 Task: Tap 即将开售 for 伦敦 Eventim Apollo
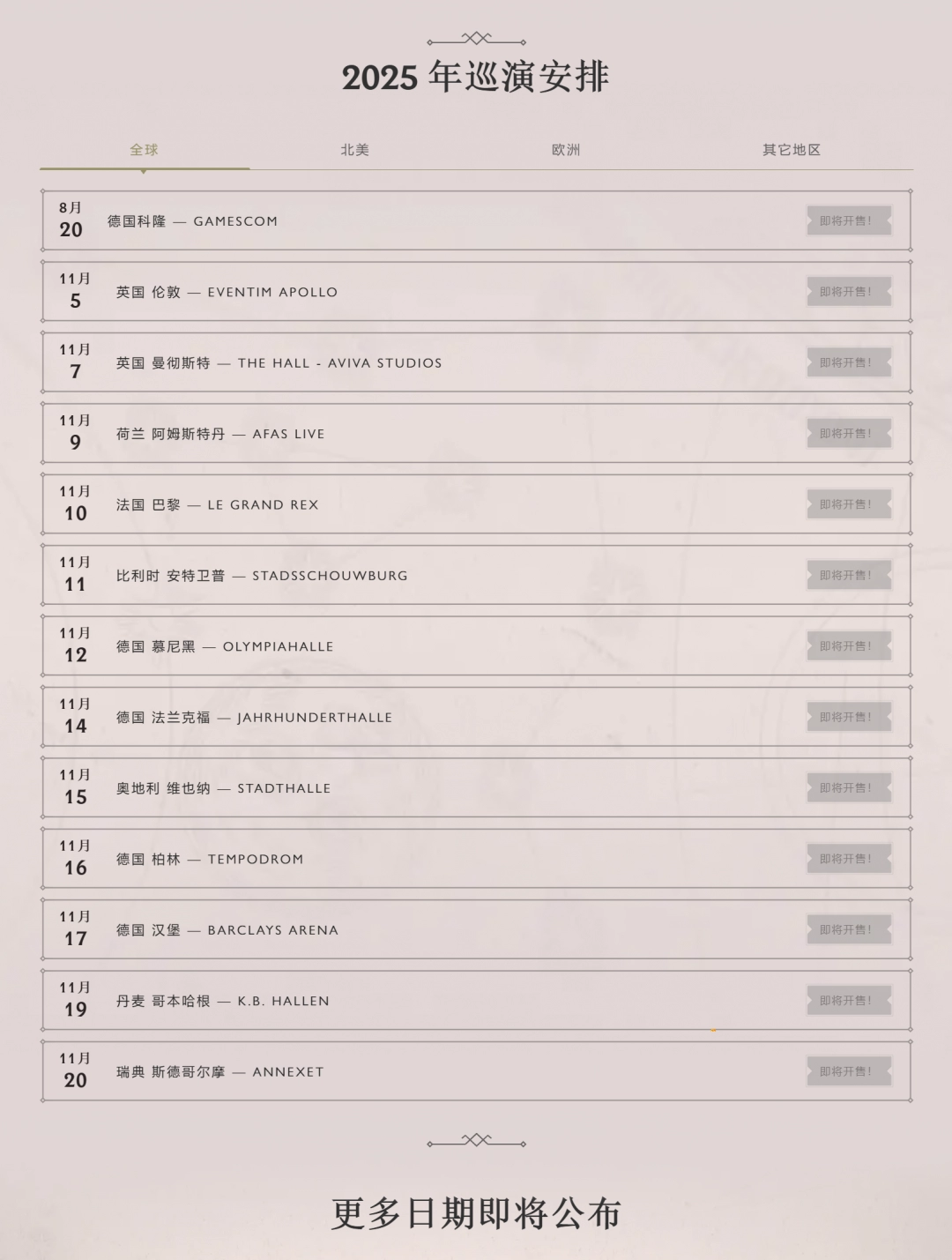[848, 292]
